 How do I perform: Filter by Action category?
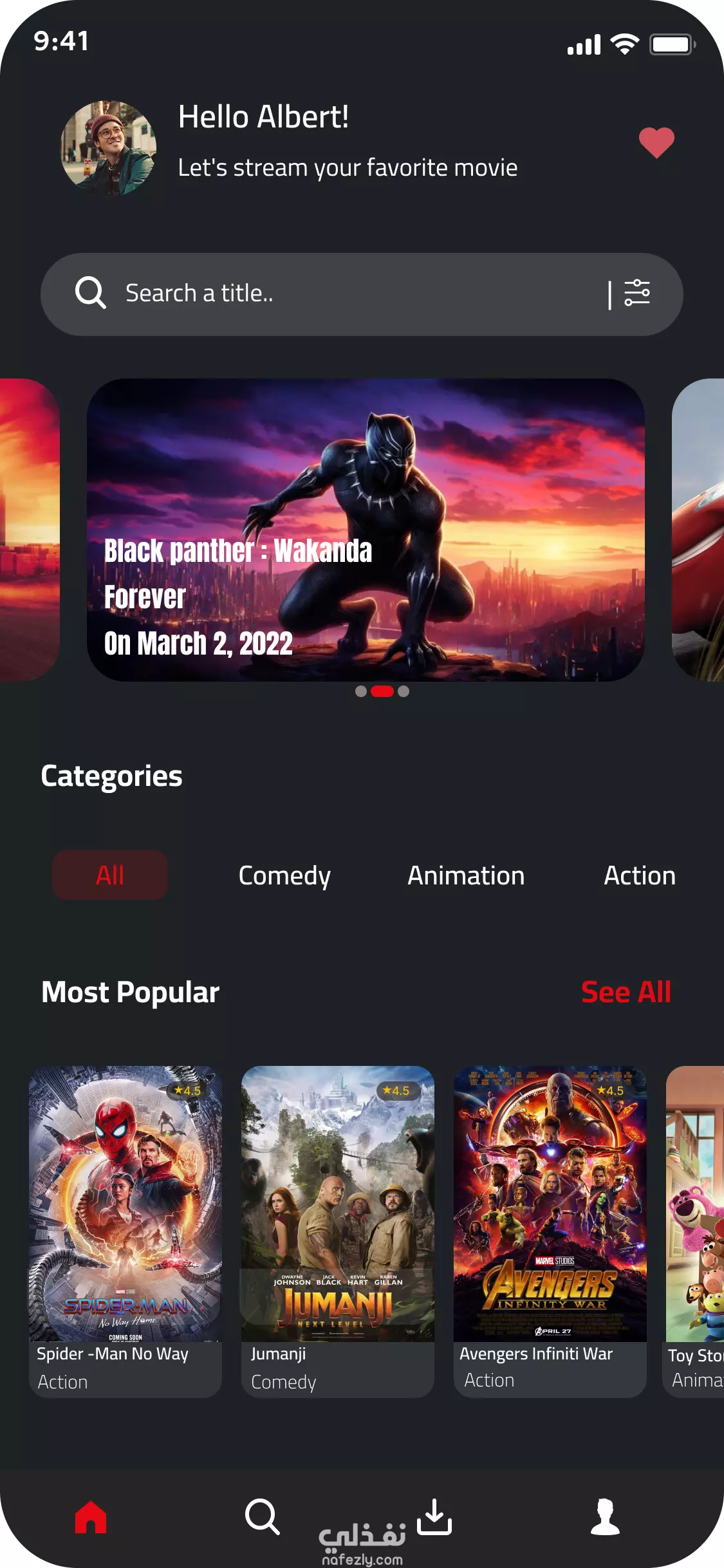click(x=640, y=875)
